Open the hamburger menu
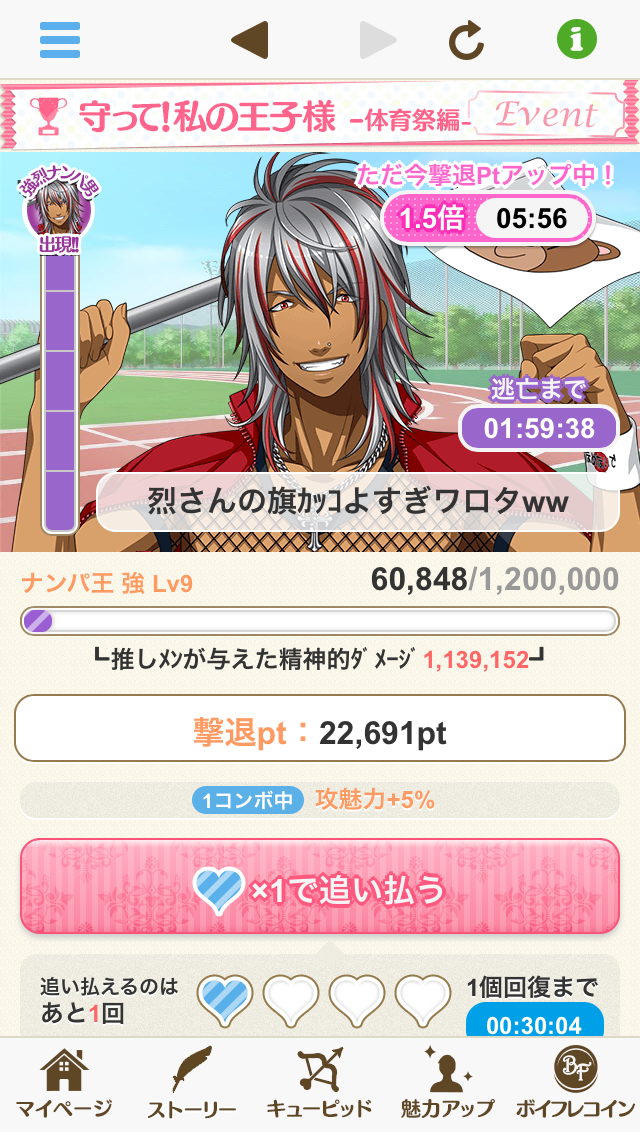 (x=59, y=40)
